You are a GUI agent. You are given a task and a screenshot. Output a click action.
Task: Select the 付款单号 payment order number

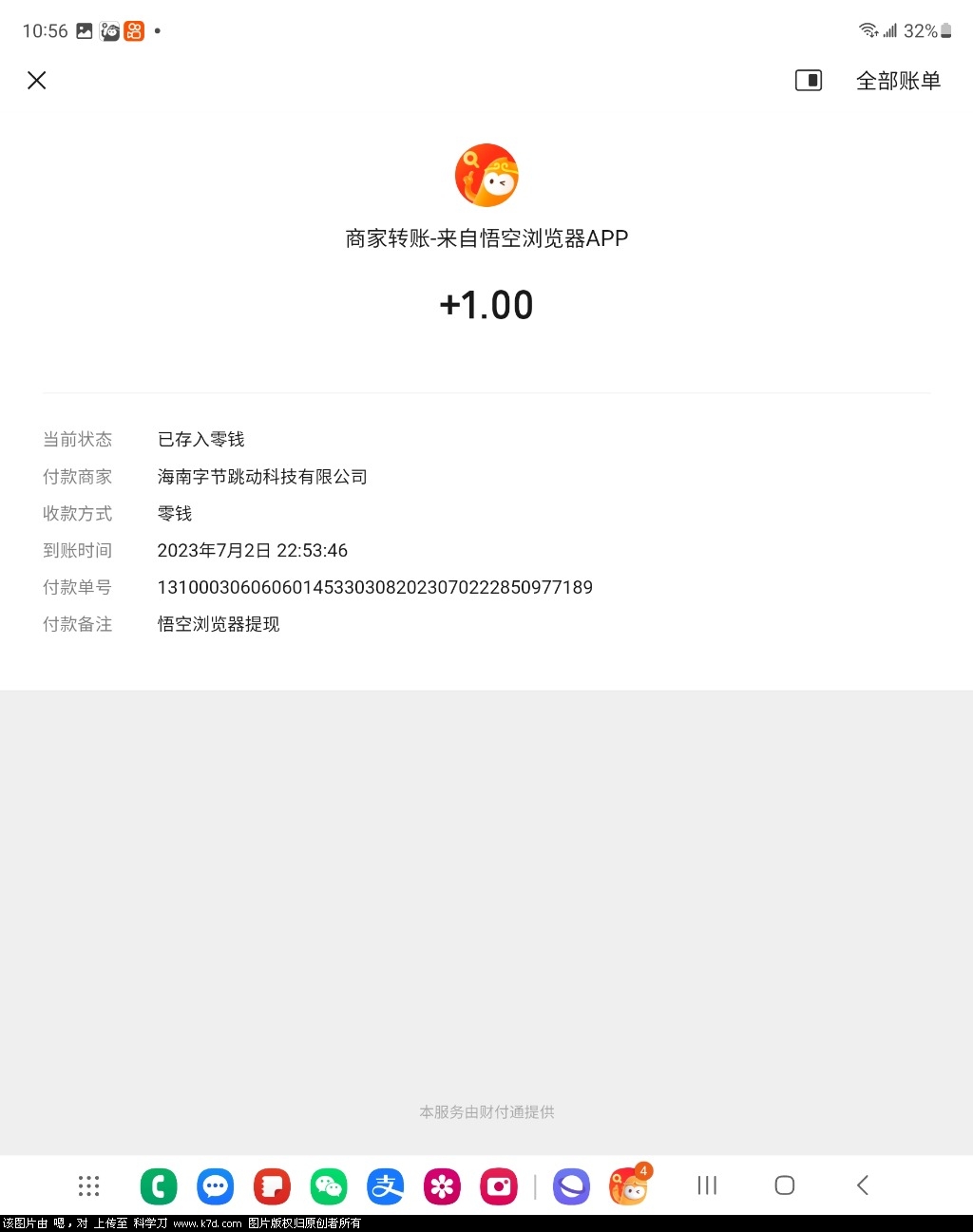(375, 587)
